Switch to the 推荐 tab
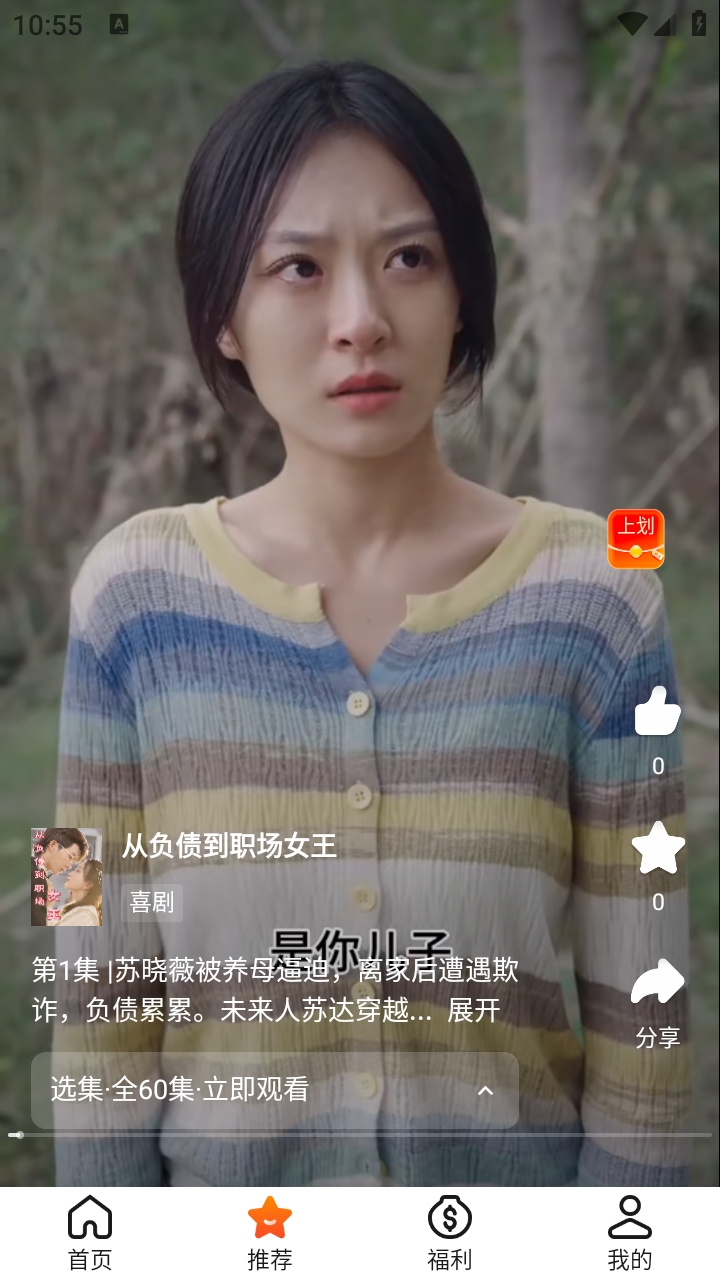 click(270, 1232)
